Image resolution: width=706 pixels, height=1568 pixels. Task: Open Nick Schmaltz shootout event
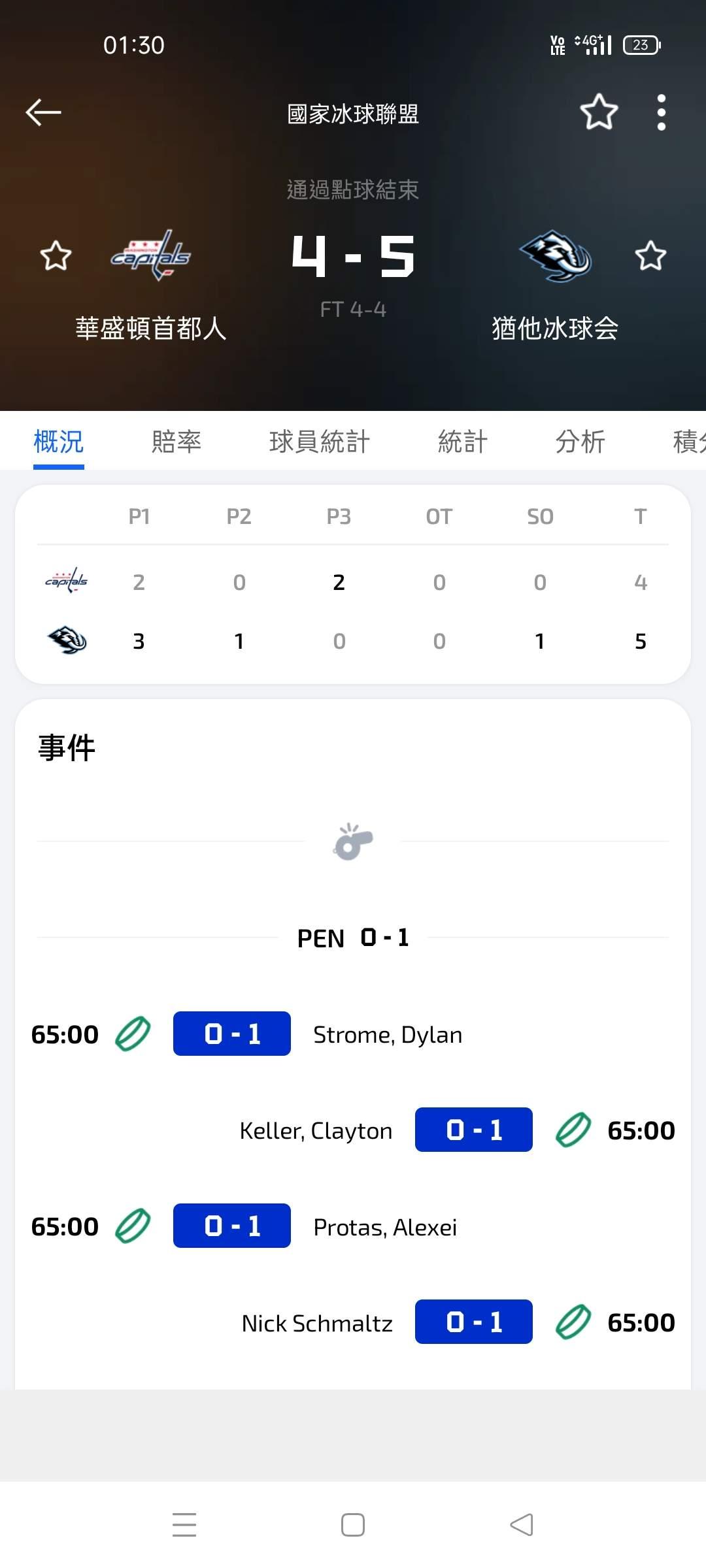pos(318,1323)
